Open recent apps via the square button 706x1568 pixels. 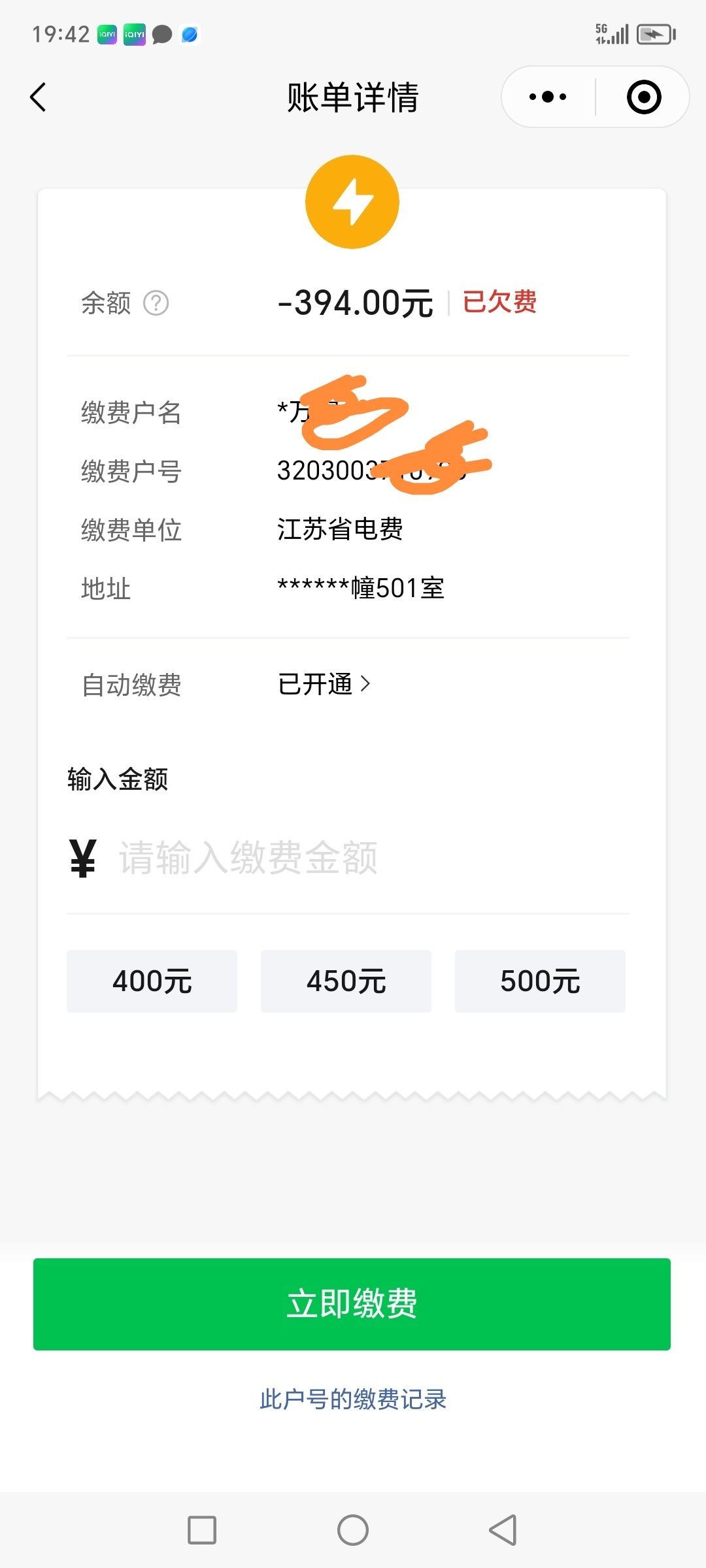point(202,1530)
